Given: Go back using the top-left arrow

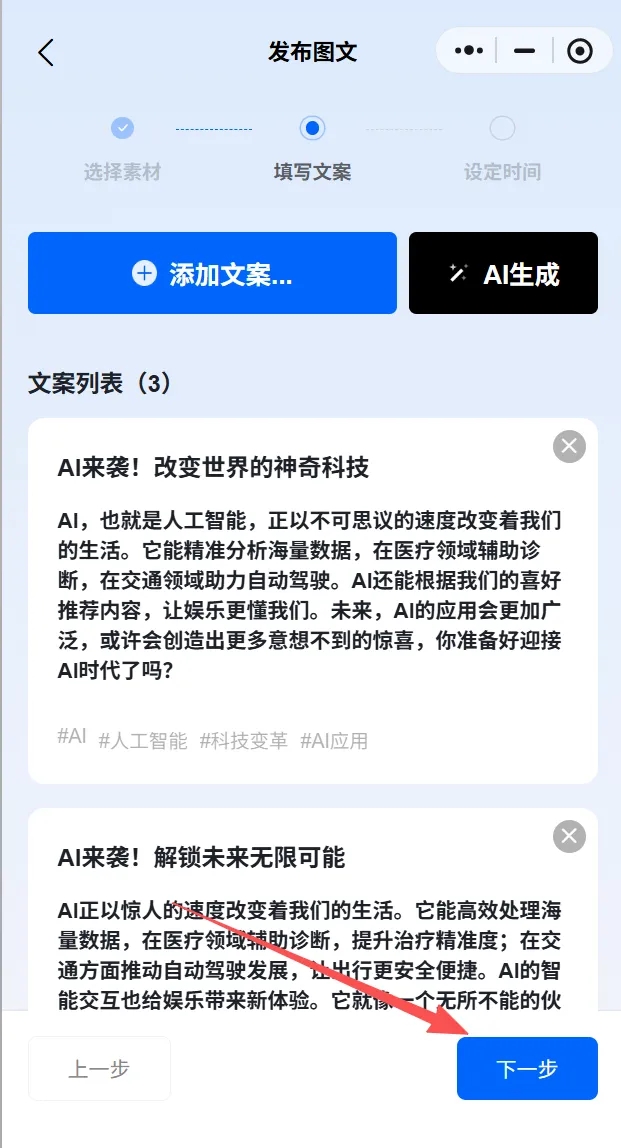Looking at the screenshot, I should click(x=46, y=52).
